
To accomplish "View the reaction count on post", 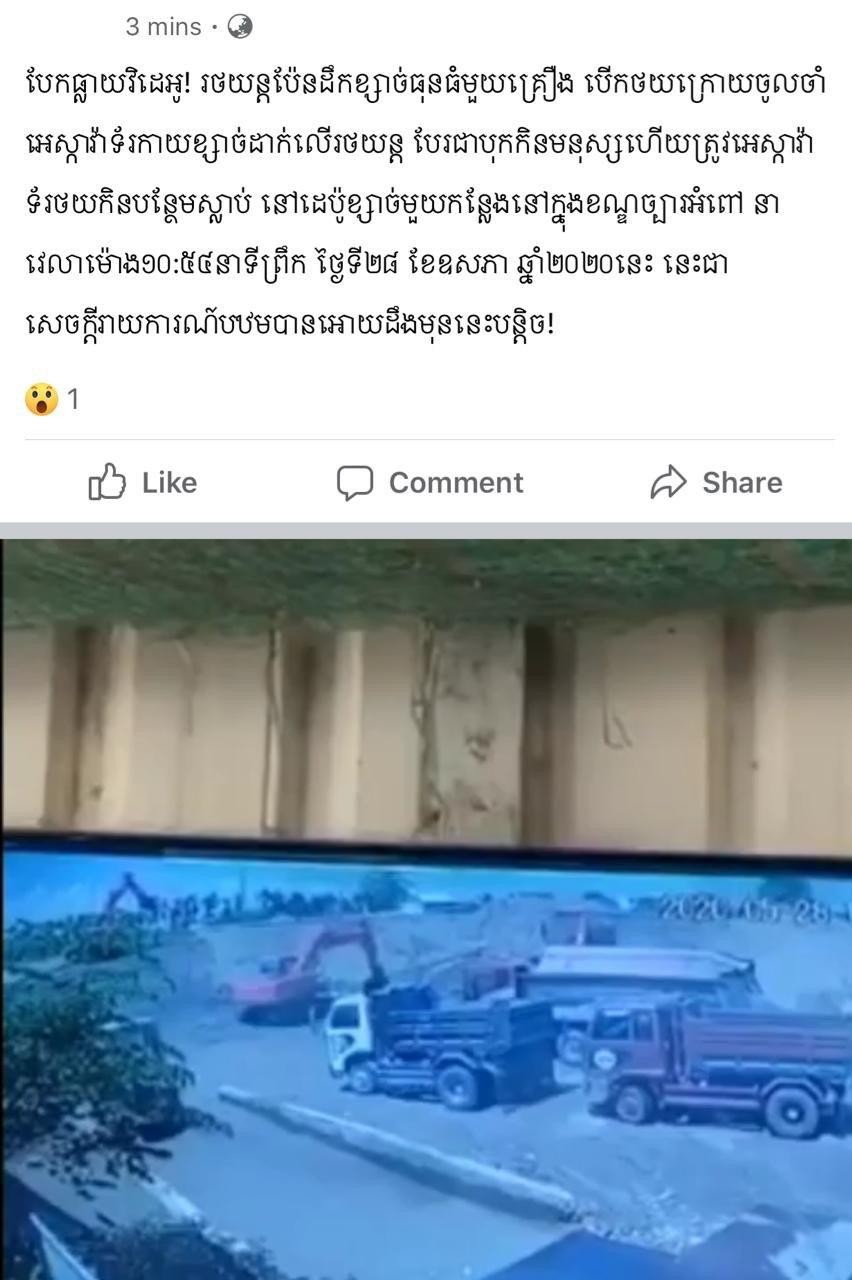I will click(x=53, y=399).
